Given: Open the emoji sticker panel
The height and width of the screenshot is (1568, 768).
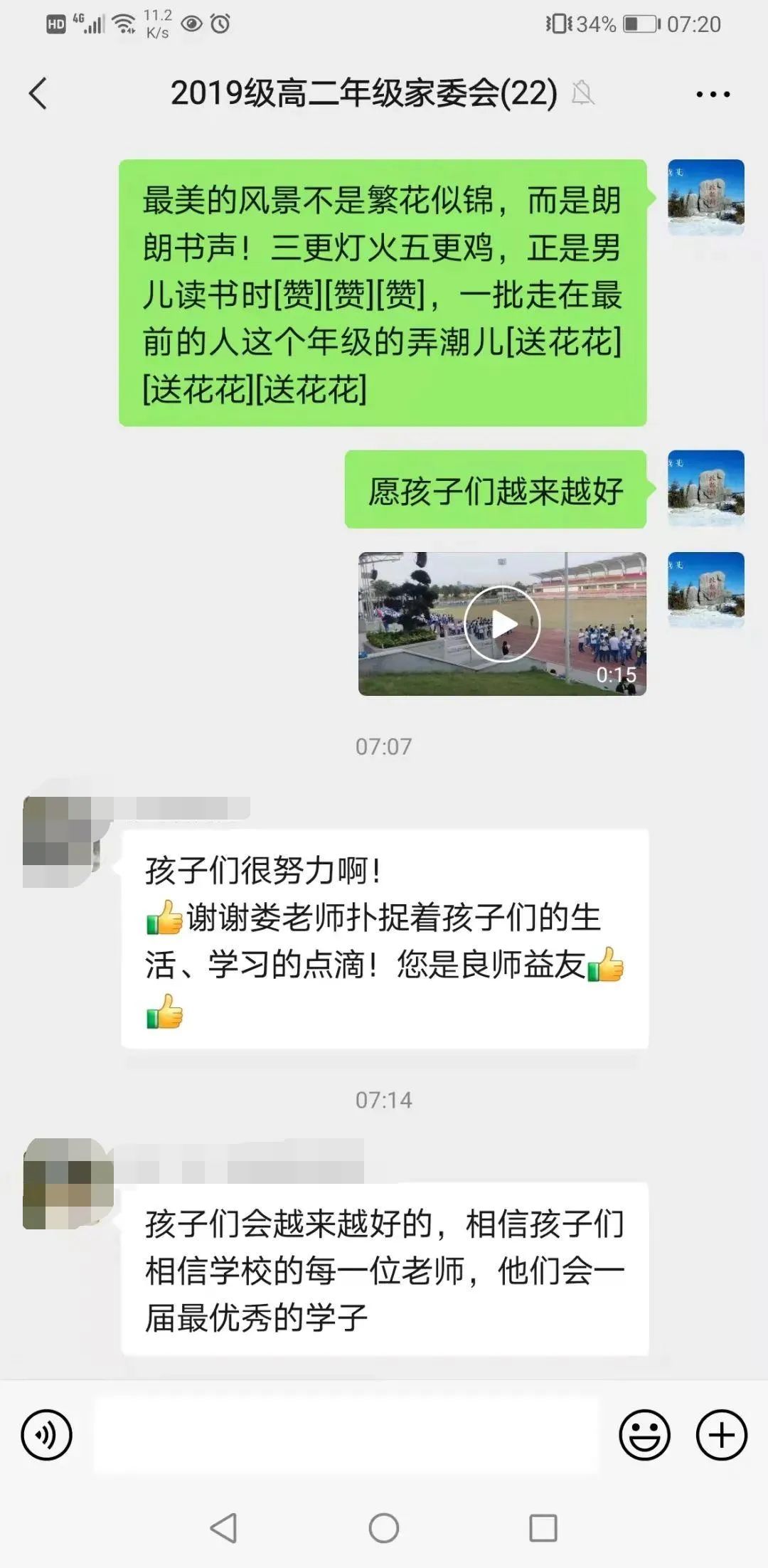Looking at the screenshot, I should (x=644, y=1435).
